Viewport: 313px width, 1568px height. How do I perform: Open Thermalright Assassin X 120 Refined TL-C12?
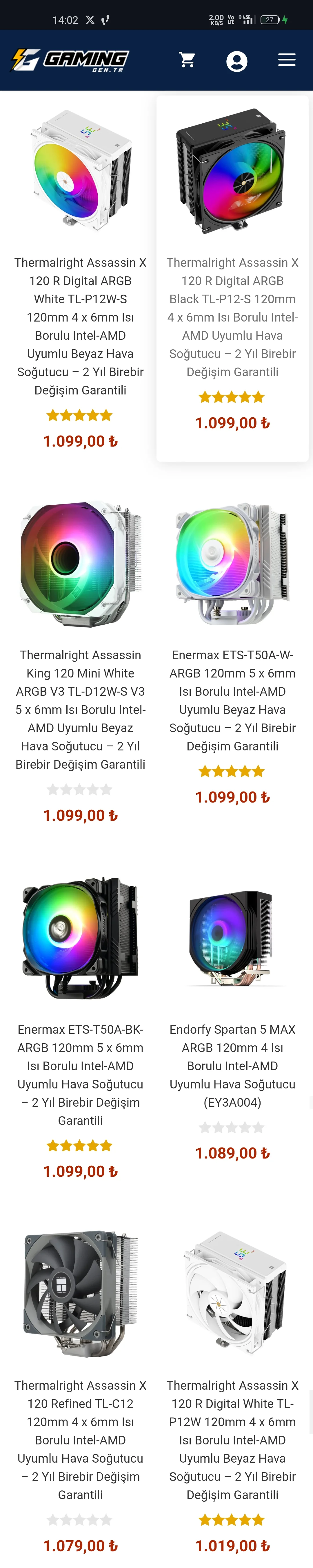coord(80,1440)
